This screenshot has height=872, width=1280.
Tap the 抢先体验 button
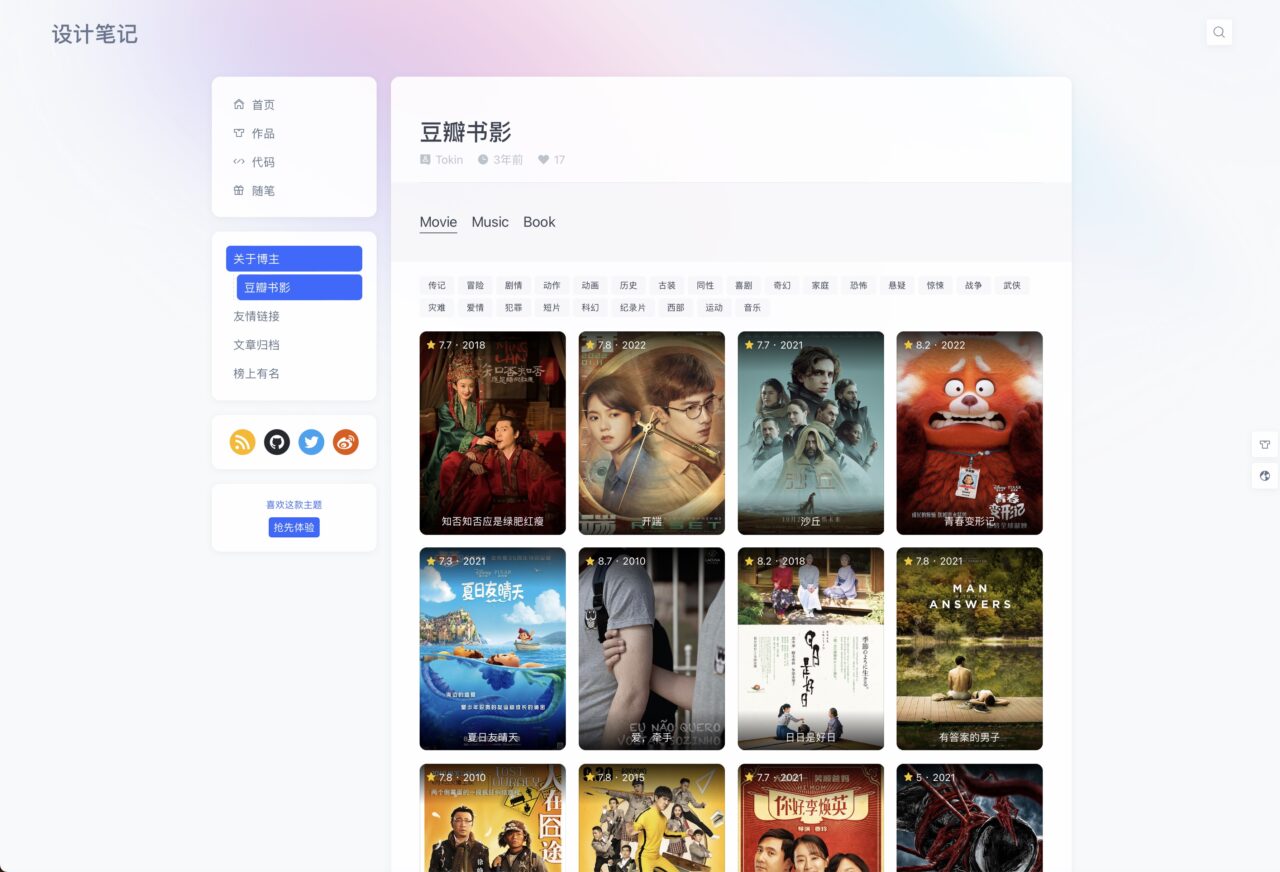point(294,527)
